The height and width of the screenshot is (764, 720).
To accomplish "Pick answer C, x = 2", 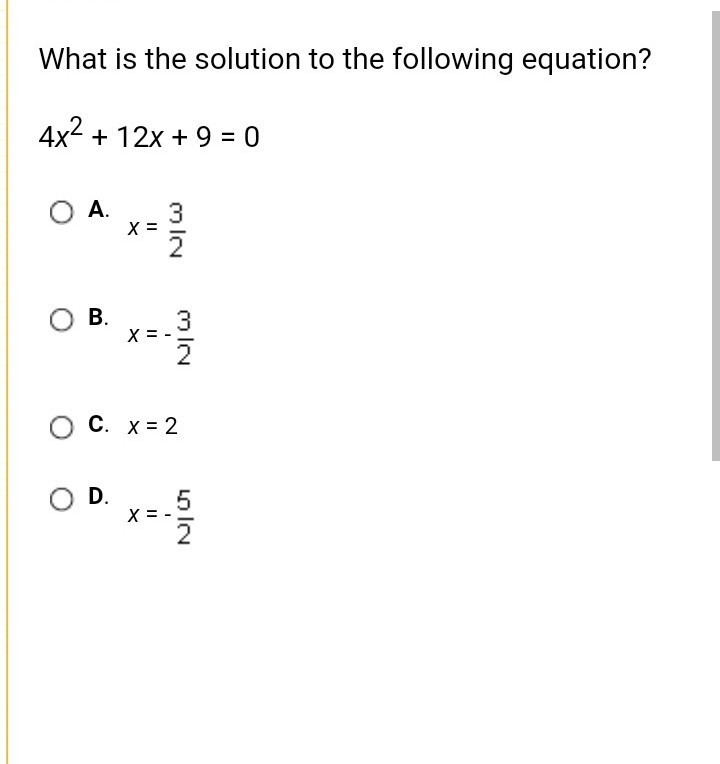I will [62, 427].
